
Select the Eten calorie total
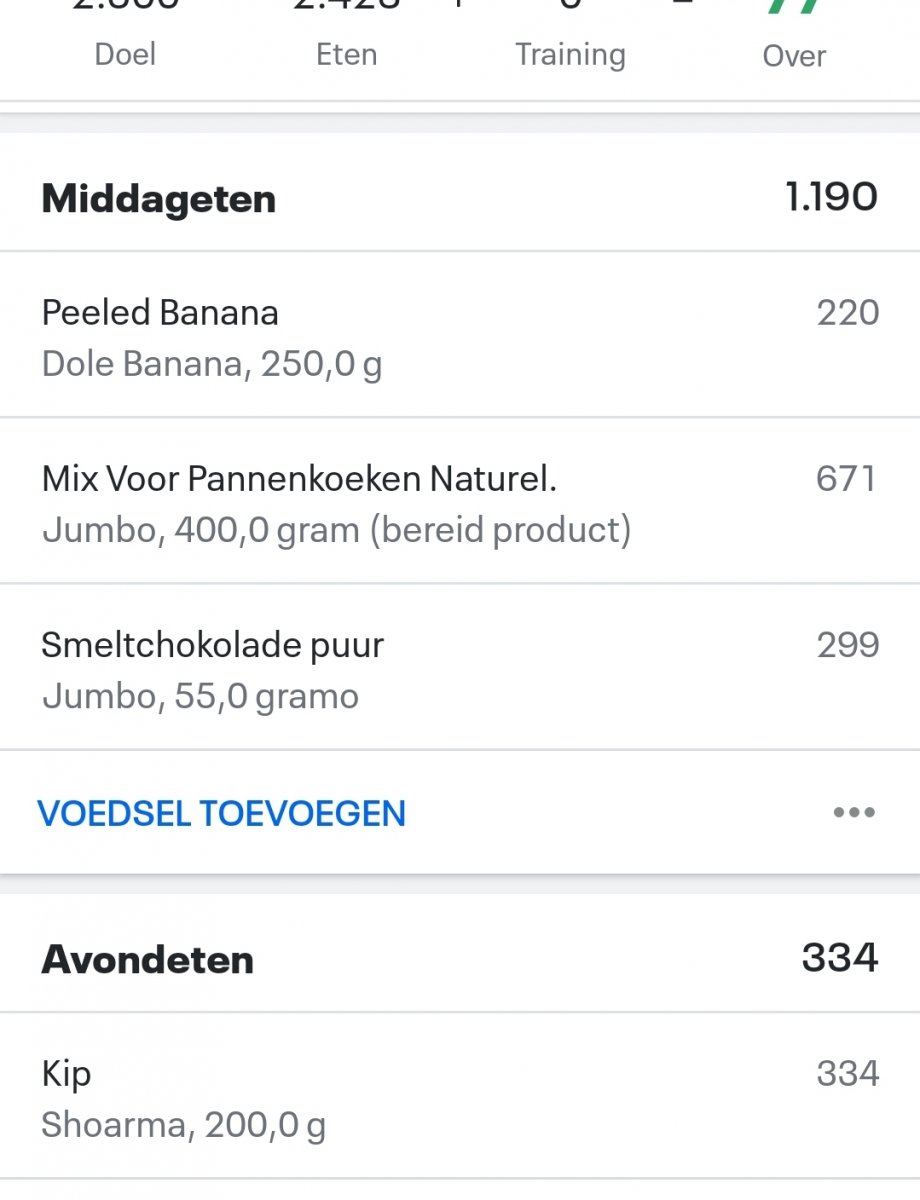pos(347,8)
